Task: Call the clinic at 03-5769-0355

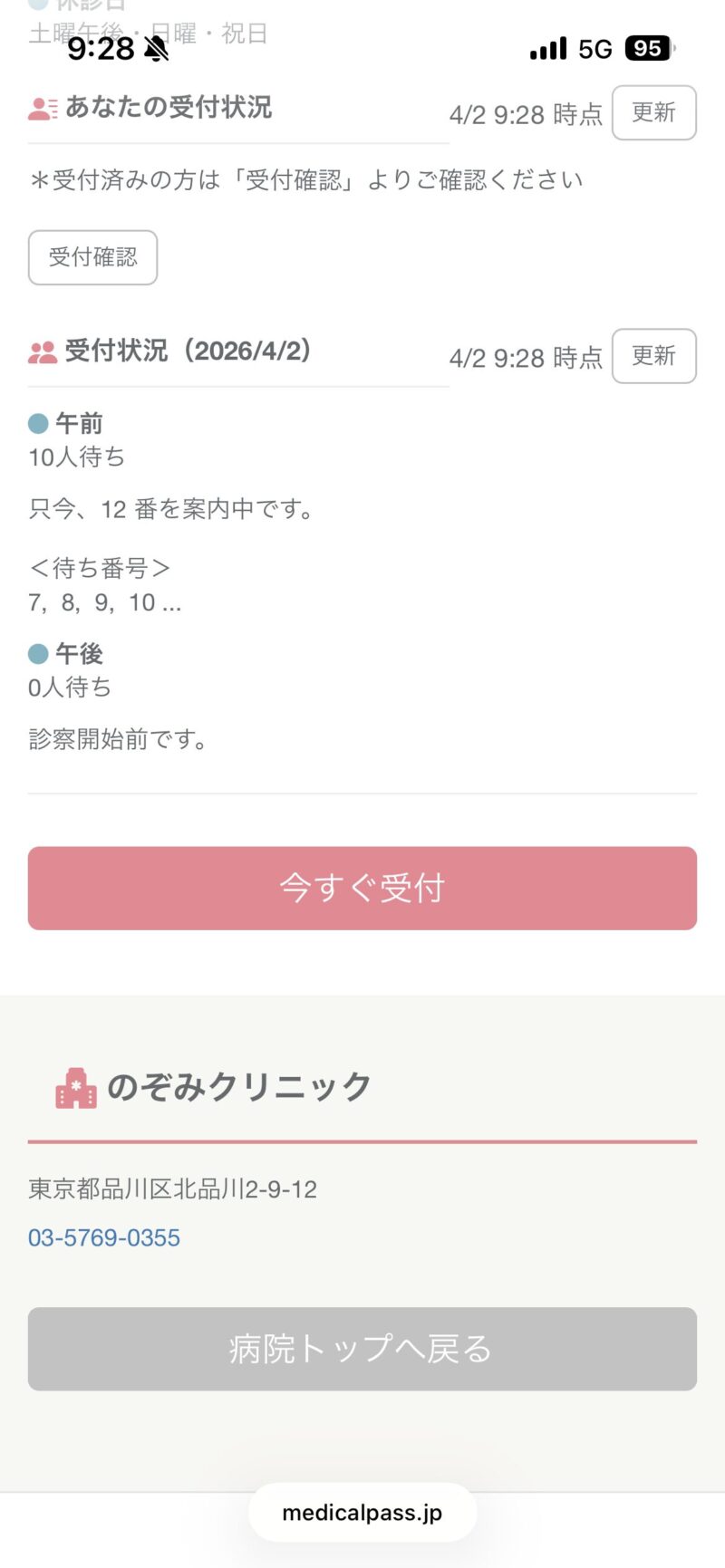Action: click(104, 1237)
